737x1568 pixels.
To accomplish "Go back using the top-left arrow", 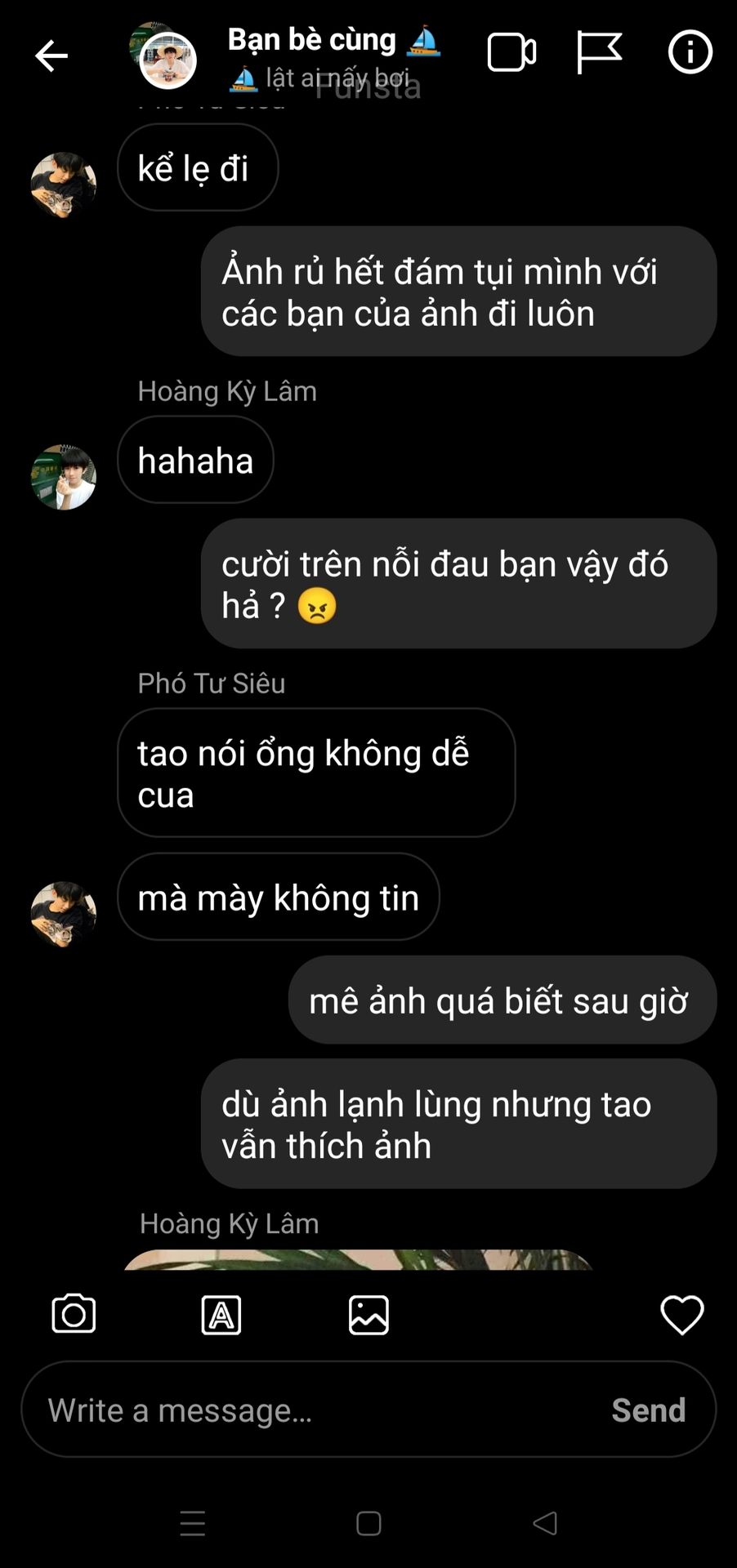I will (51, 56).
